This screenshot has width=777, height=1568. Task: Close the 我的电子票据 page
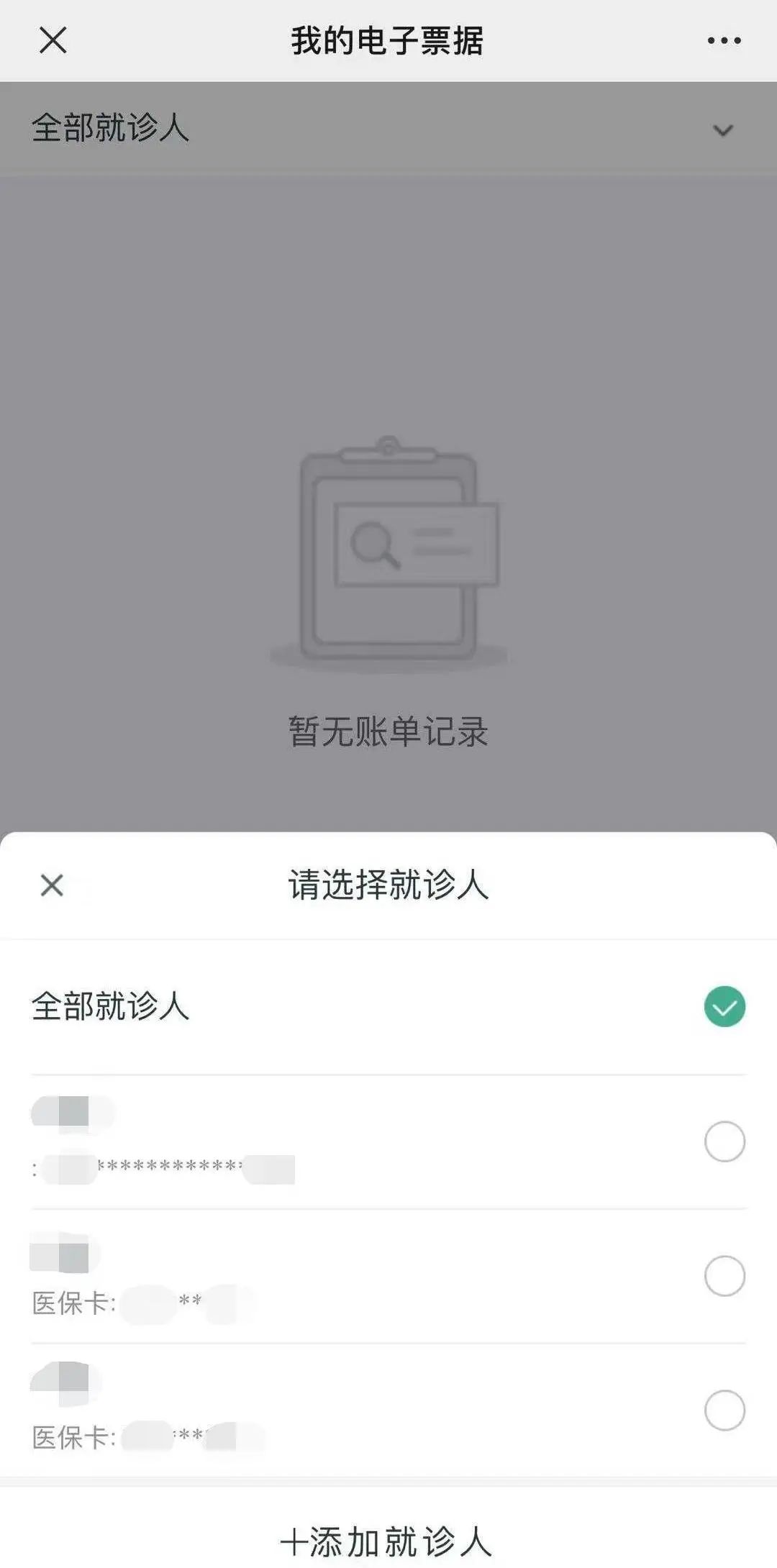click(53, 40)
